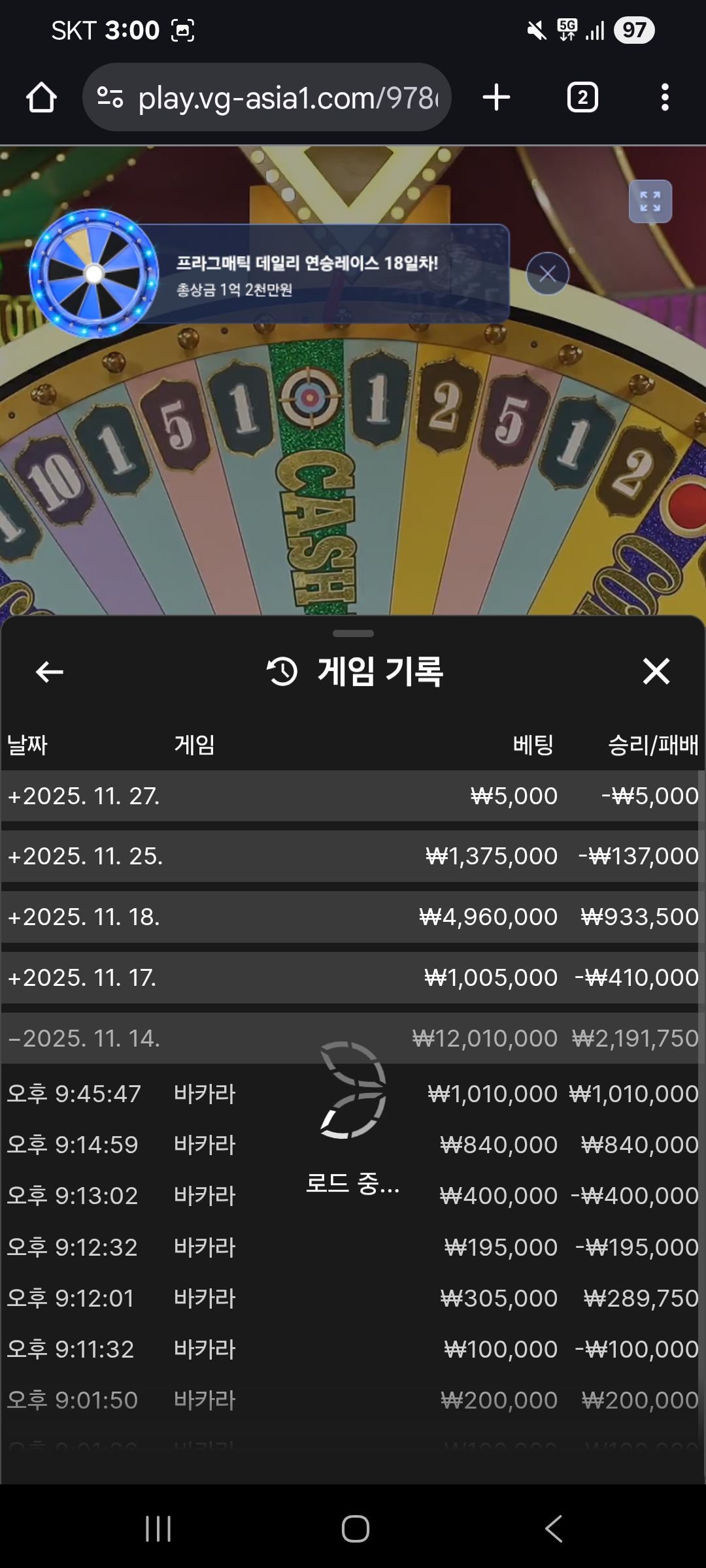Click the clock history icon beside 게임 기록
The image size is (706, 1568).
(x=280, y=672)
